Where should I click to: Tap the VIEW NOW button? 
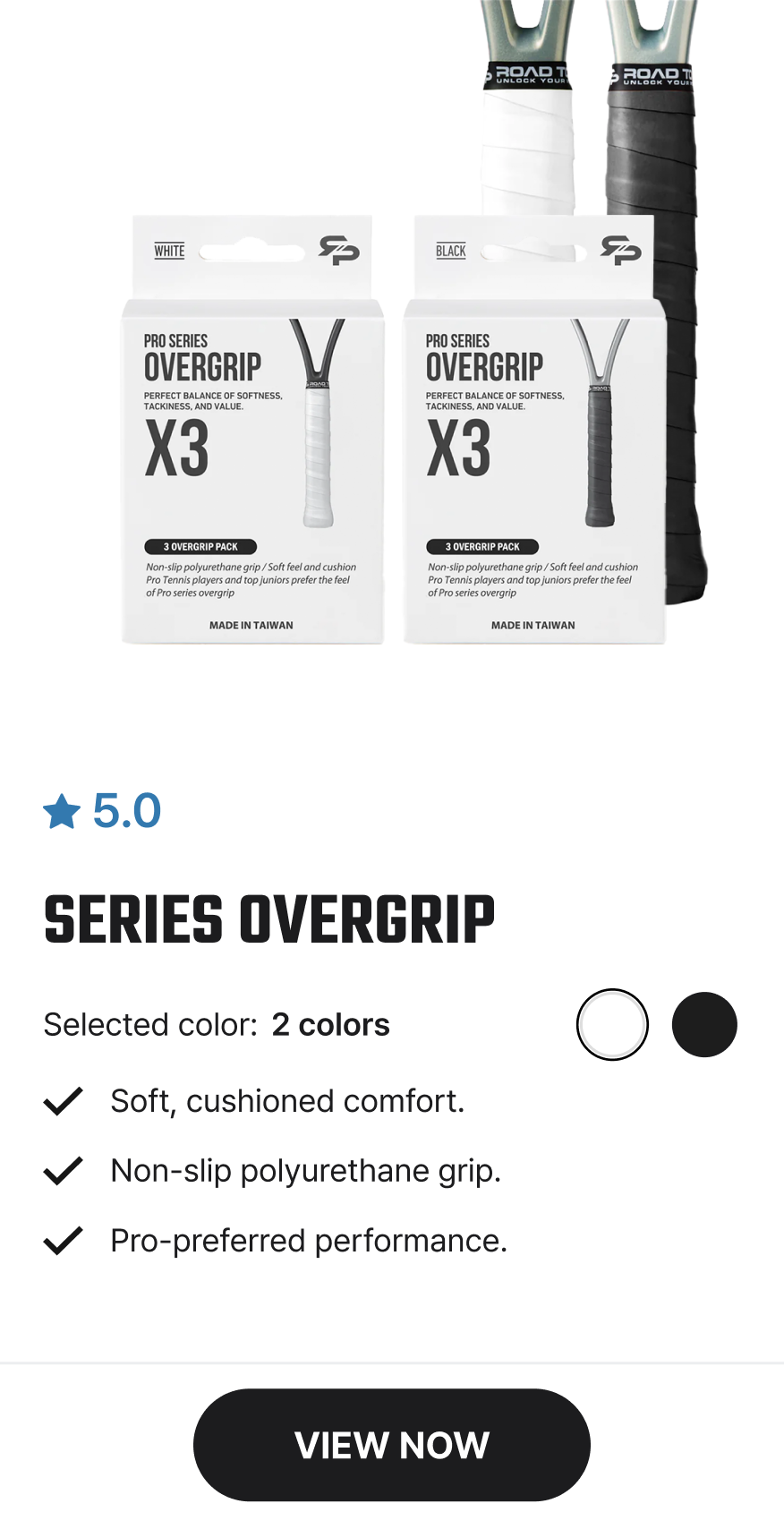click(392, 1445)
